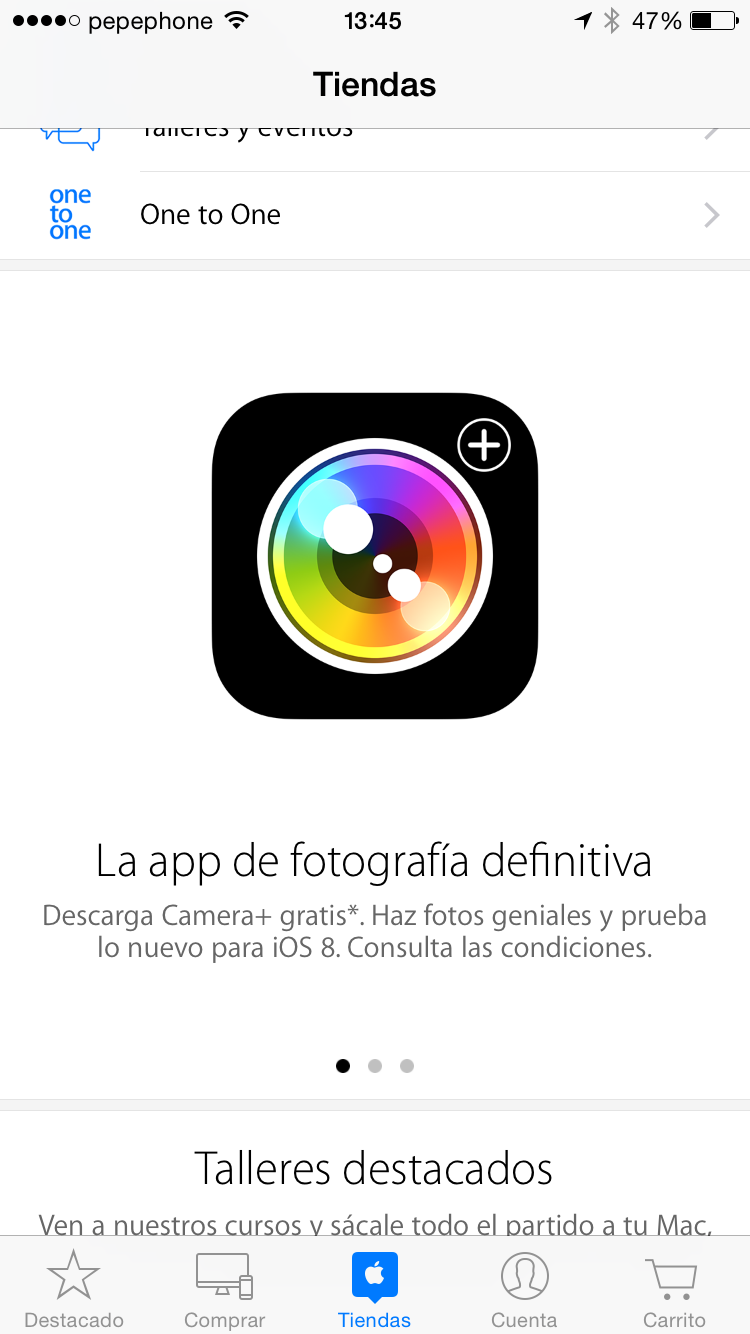Screen dimensions: 750x1334
Task: Select the Tiendas tab
Action: [x=375, y=1291]
